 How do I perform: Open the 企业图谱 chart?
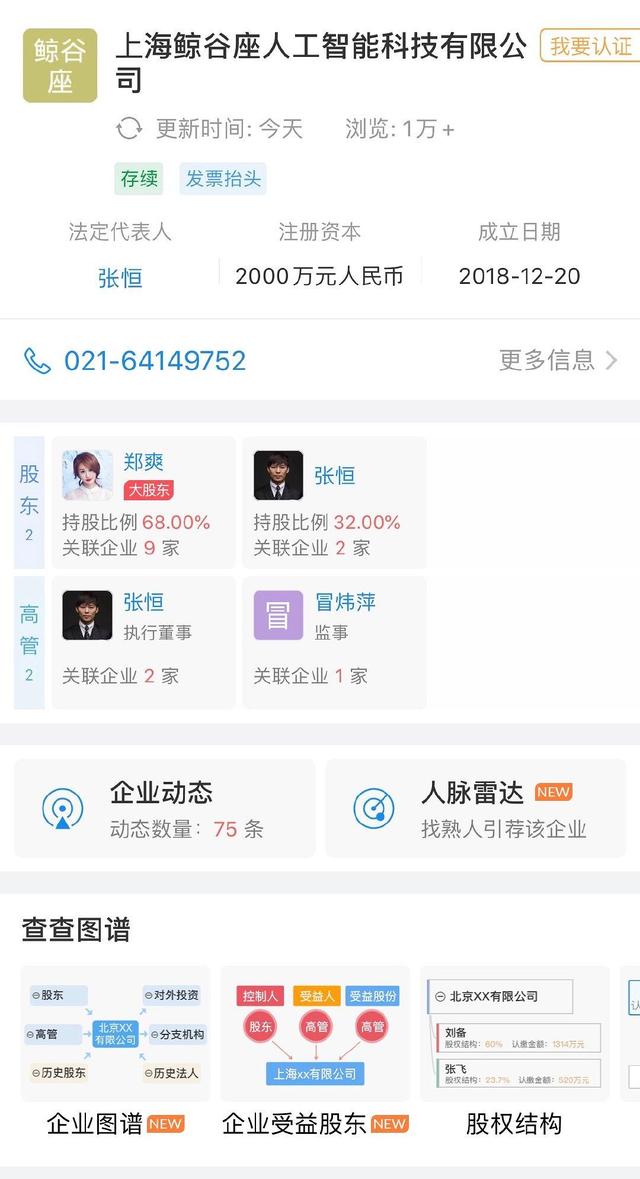pos(115,1050)
